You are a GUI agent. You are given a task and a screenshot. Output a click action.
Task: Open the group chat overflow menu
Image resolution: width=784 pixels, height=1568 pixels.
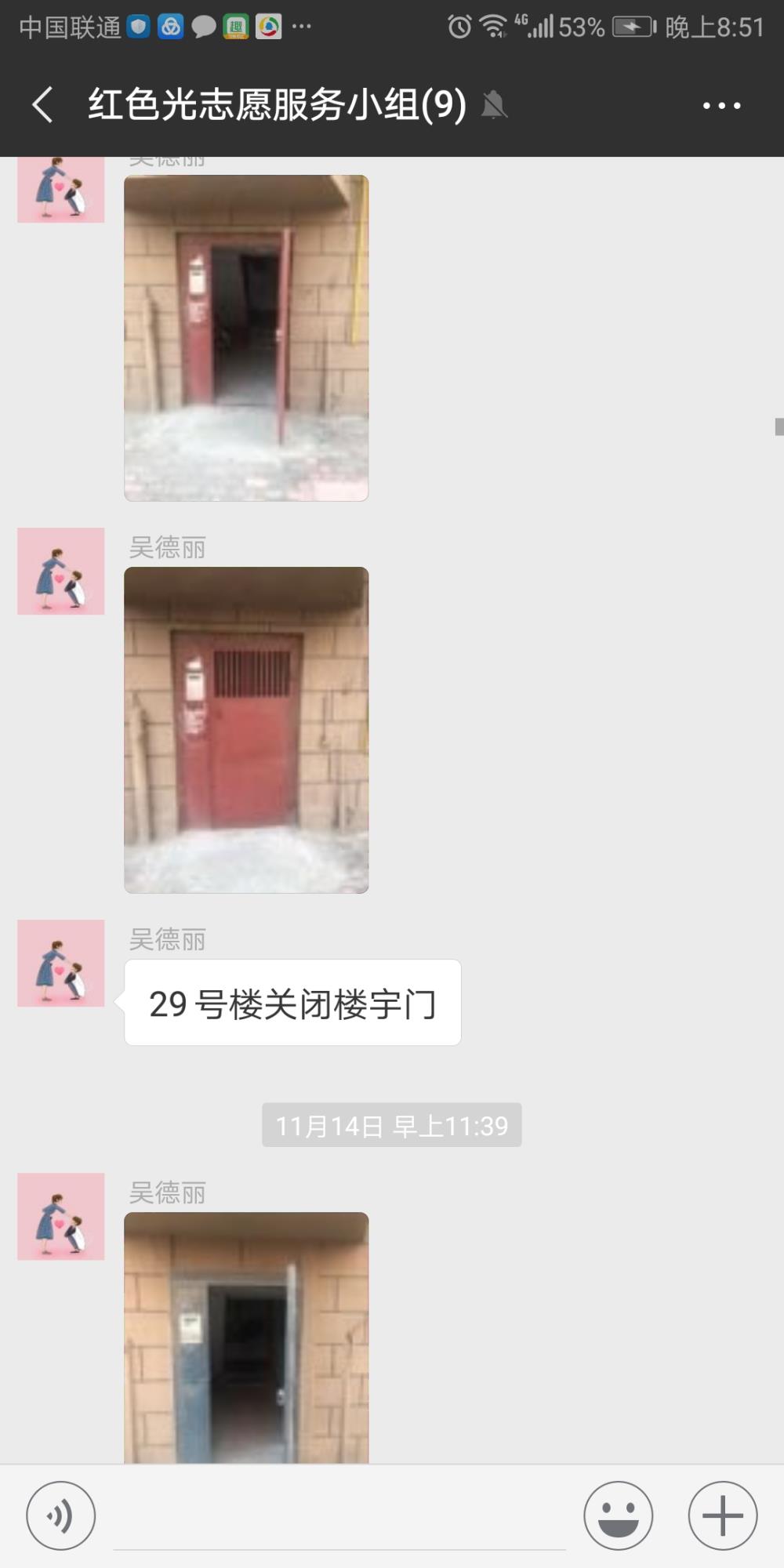(x=721, y=105)
